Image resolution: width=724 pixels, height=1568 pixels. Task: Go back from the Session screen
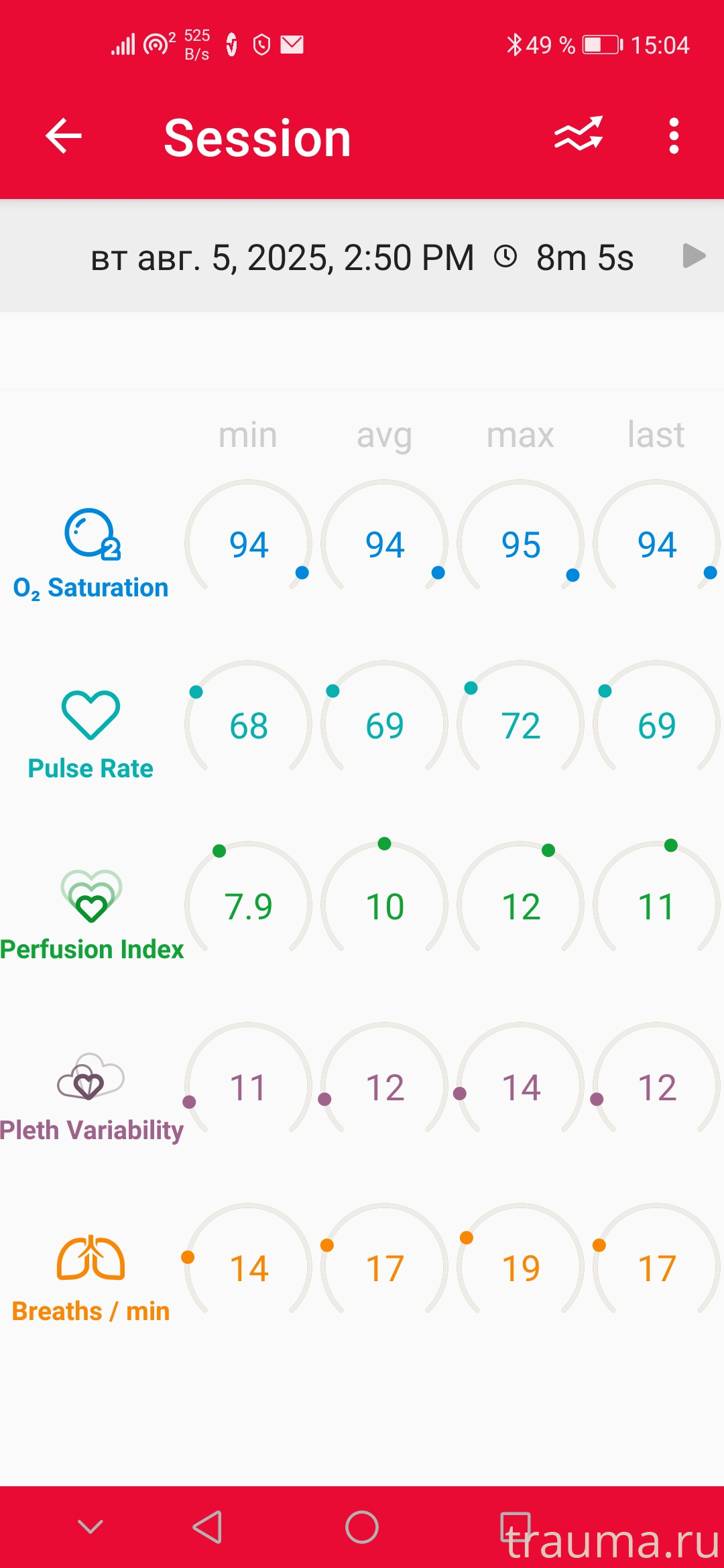tap(64, 136)
